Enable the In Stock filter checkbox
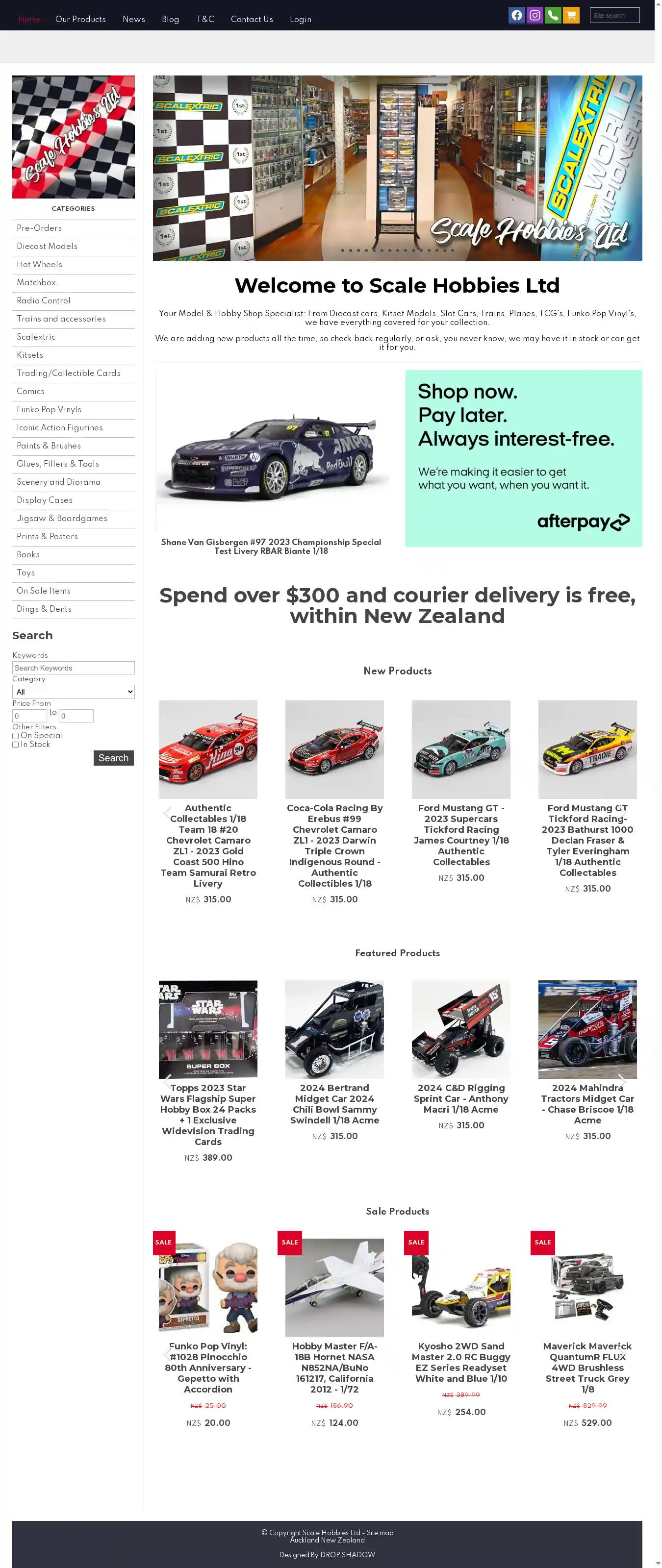The width and height of the screenshot is (662, 1568). click(x=15, y=745)
